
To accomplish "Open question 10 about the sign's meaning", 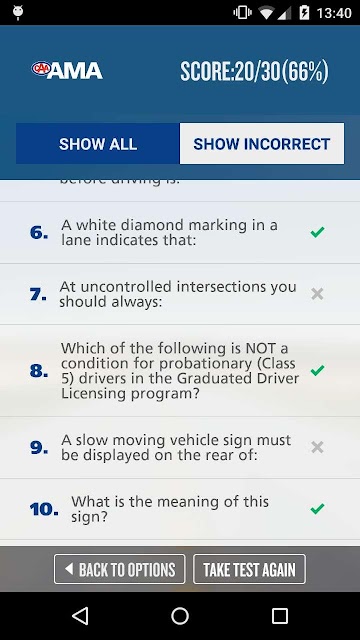I will (180, 509).
